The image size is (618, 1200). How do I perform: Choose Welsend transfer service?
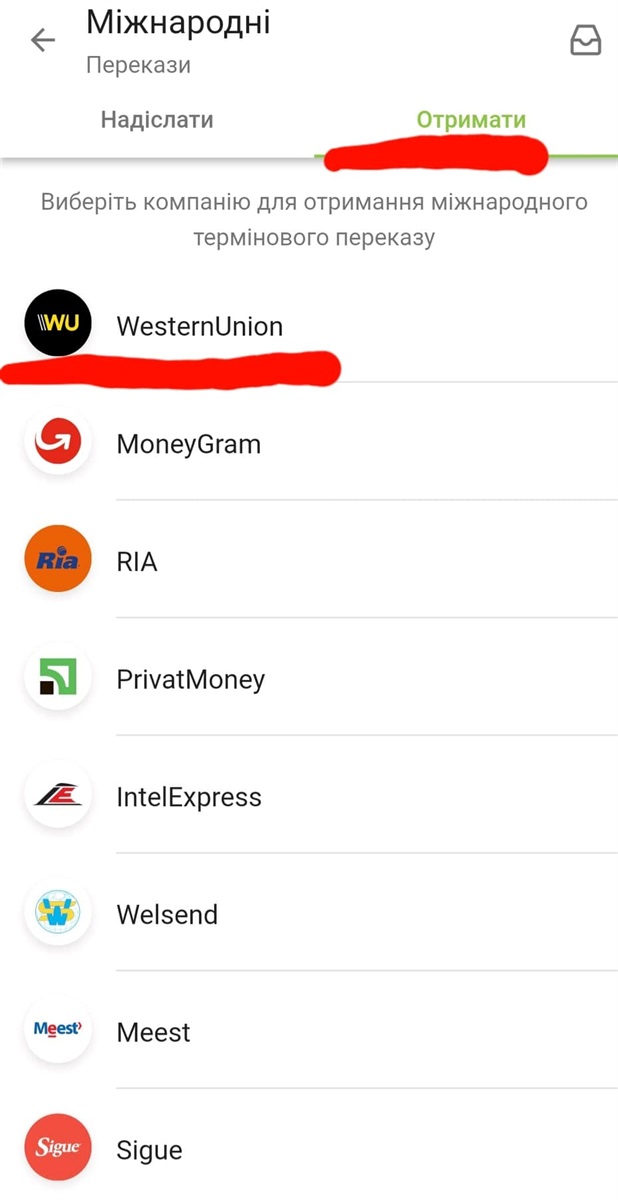309,913
